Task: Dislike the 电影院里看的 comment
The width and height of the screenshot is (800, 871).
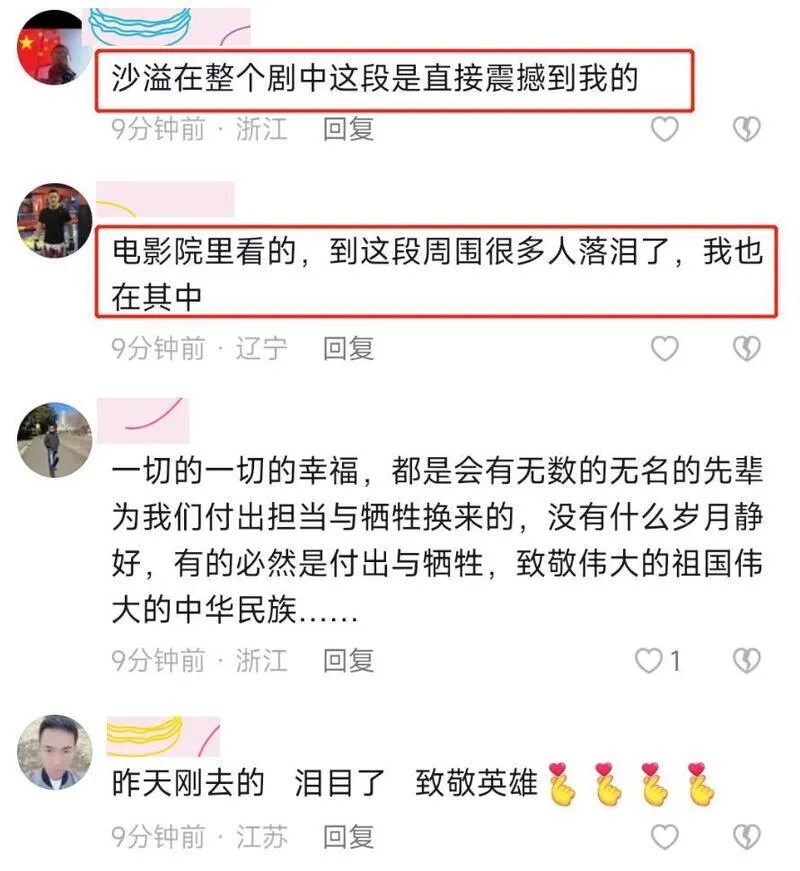Action: (746, 348)
